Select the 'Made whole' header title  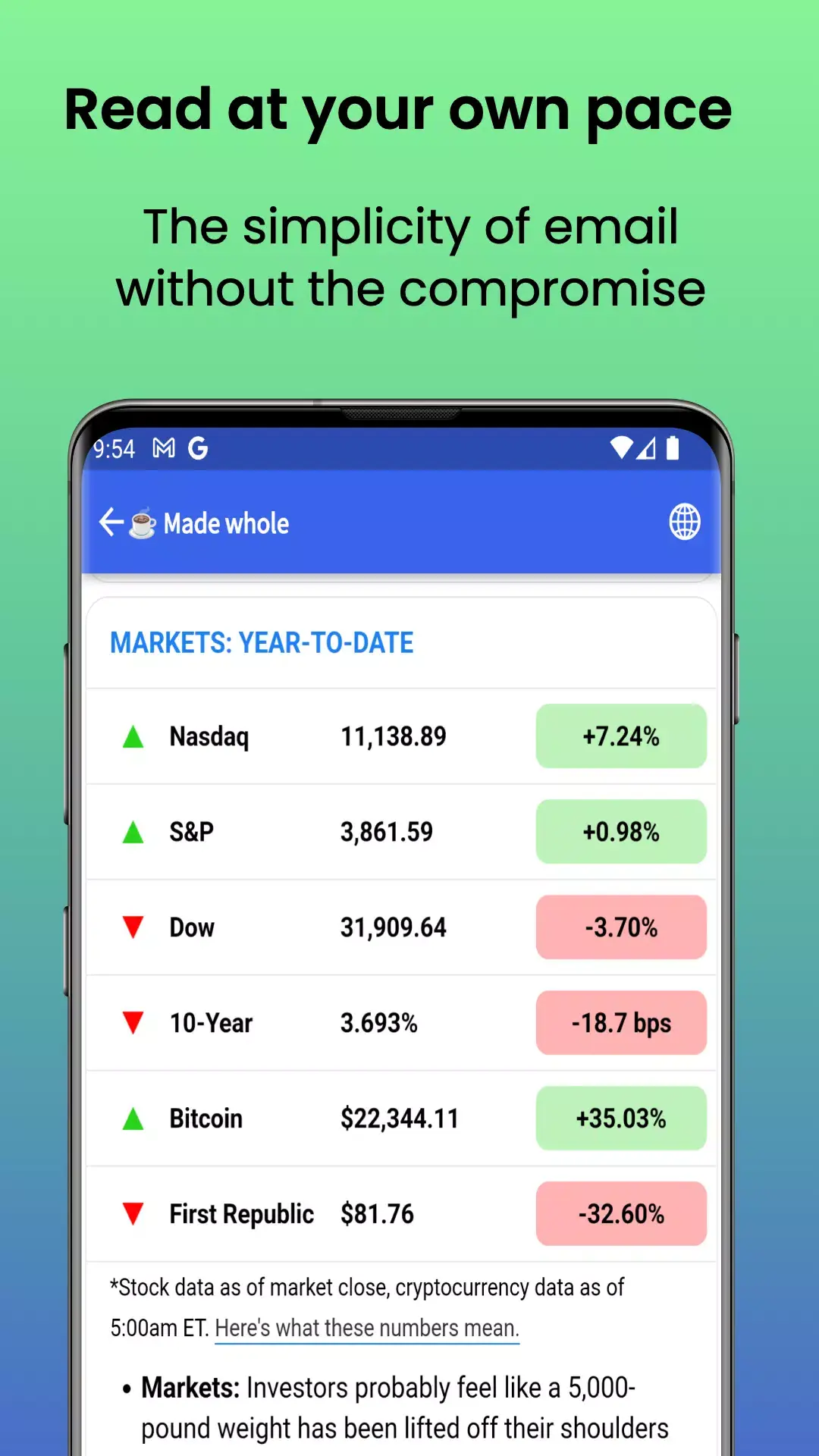point(224,523)
